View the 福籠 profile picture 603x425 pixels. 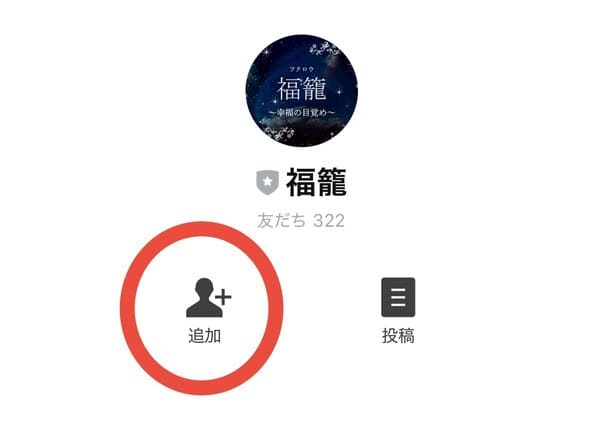[301, 91]
